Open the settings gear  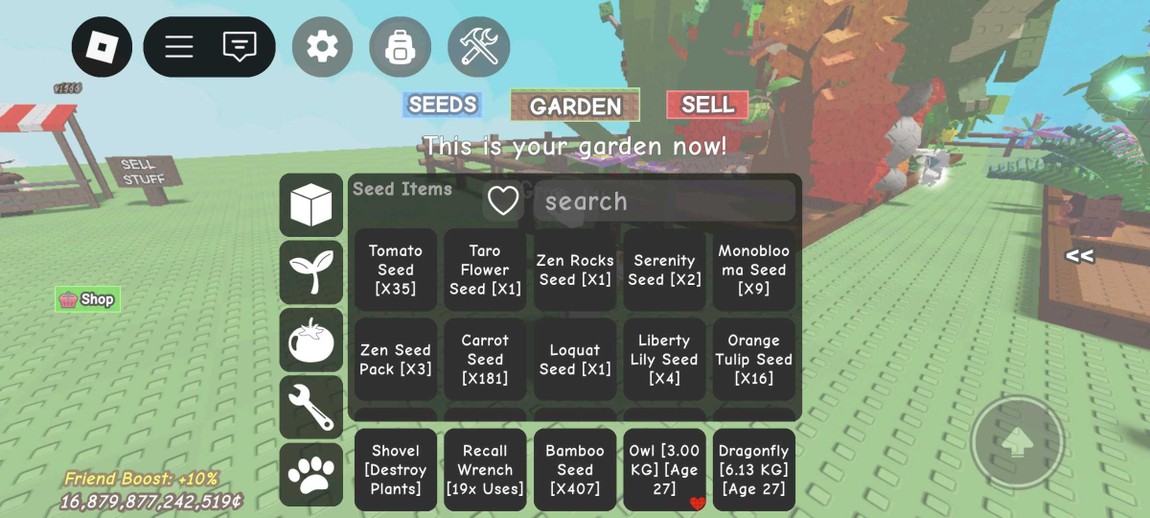click(x=322, y=47)
